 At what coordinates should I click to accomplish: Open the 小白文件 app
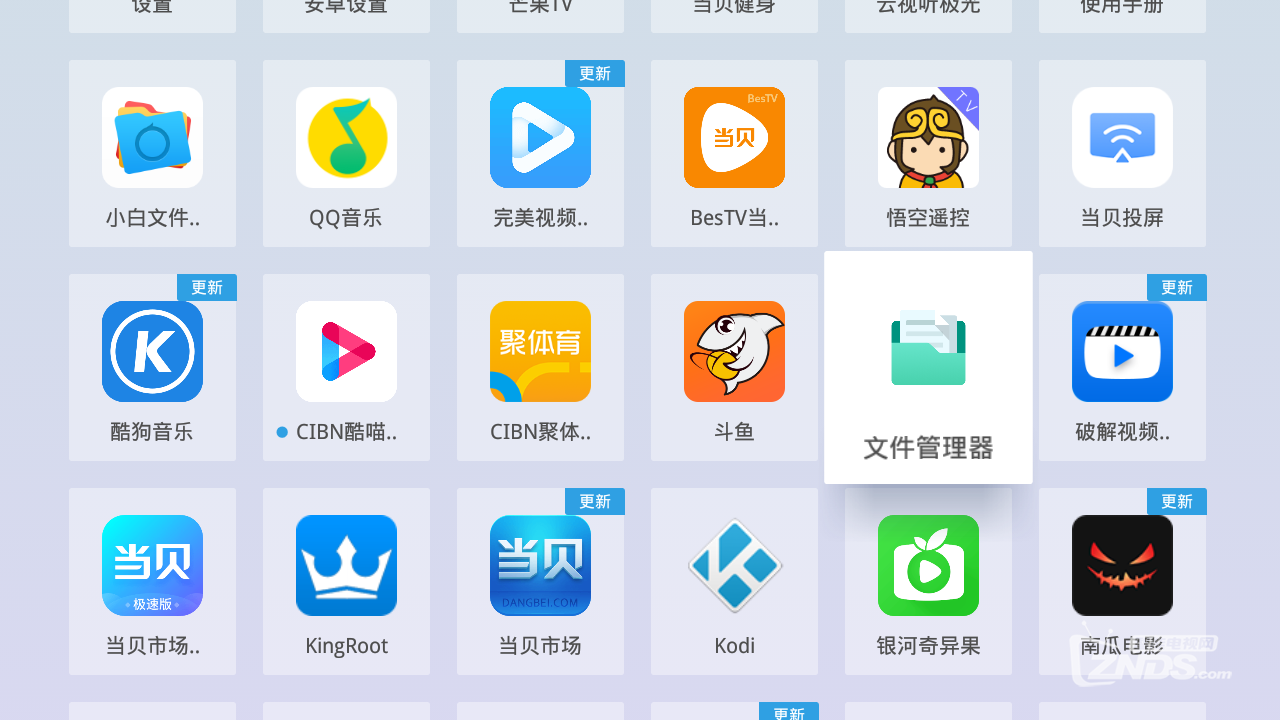[152, 153]
